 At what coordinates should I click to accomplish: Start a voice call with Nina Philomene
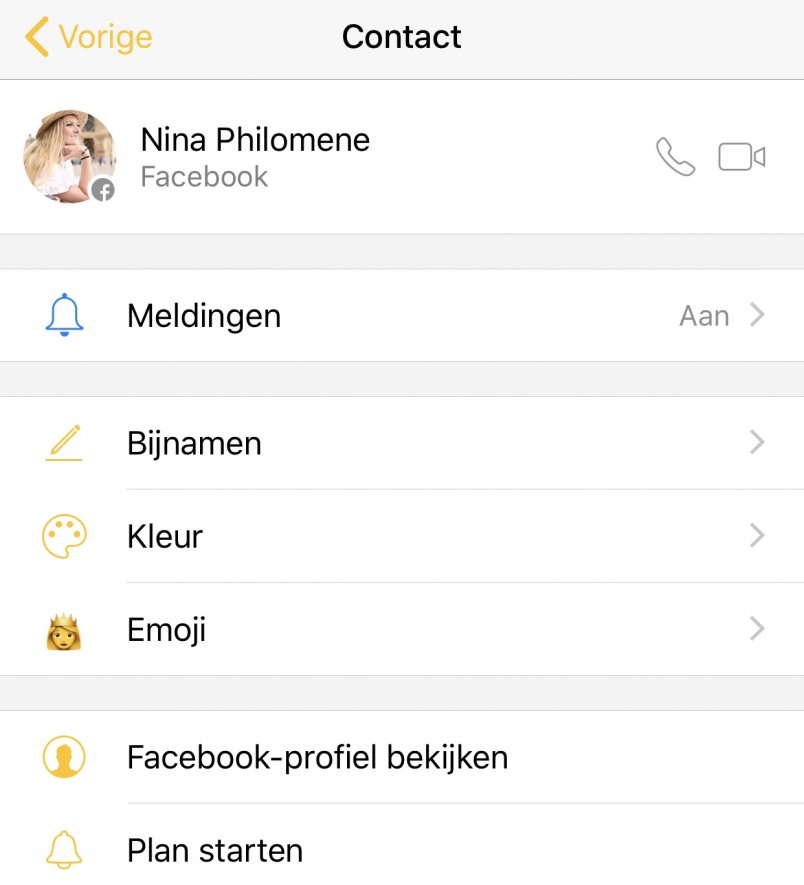[x=675, y=157]
